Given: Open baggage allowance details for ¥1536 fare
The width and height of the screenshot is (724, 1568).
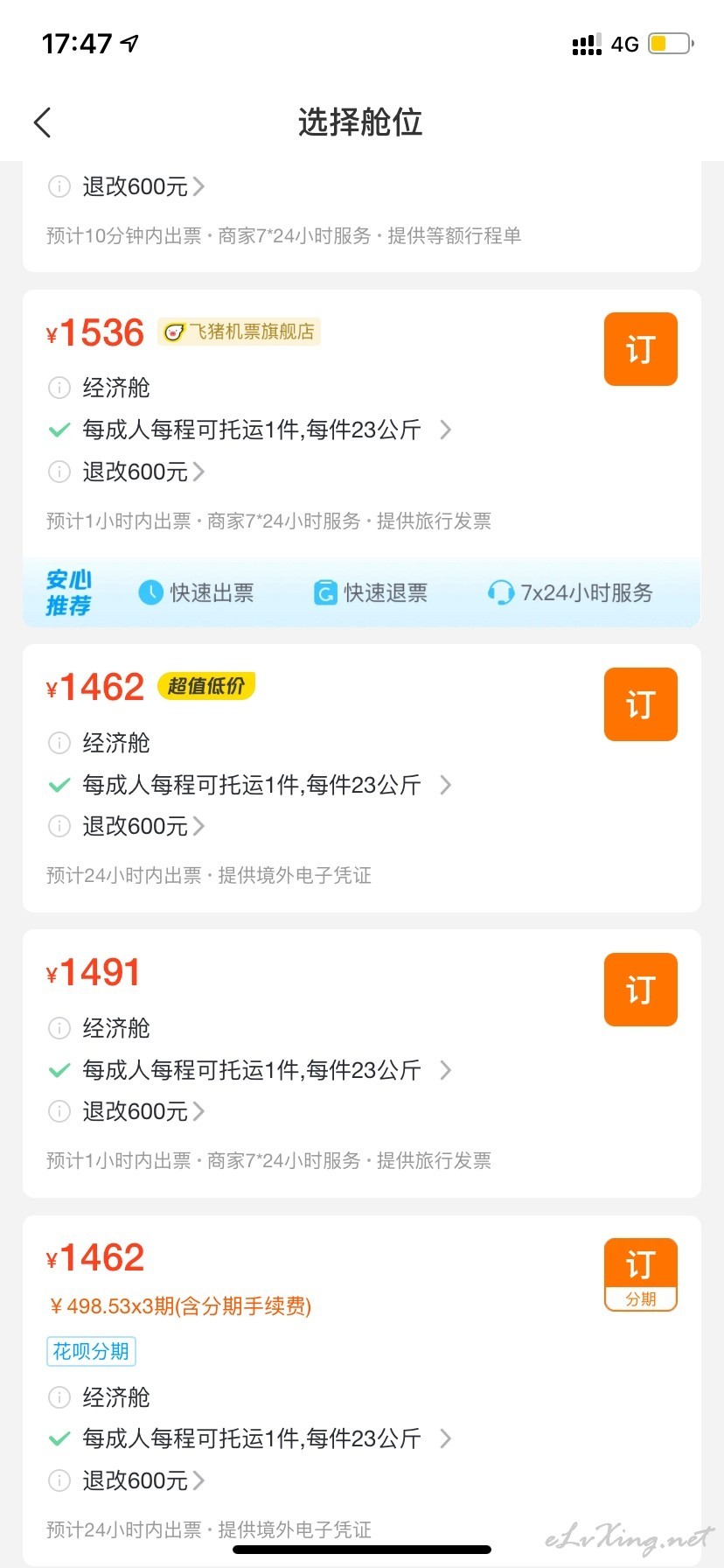Looking at the screenshot, I should point(250,430).
